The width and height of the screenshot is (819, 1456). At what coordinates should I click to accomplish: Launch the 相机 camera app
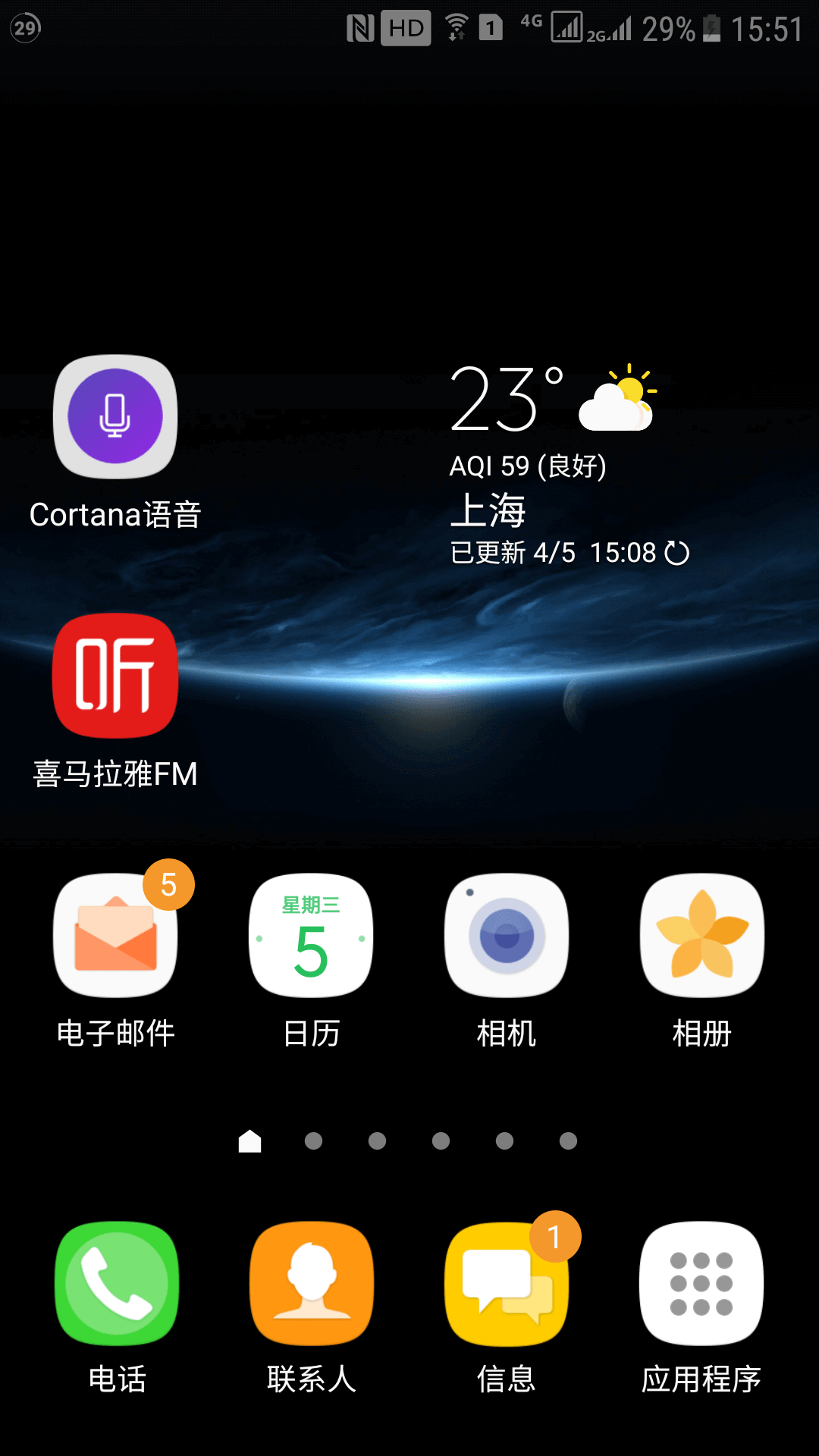(x=507, y=936)
